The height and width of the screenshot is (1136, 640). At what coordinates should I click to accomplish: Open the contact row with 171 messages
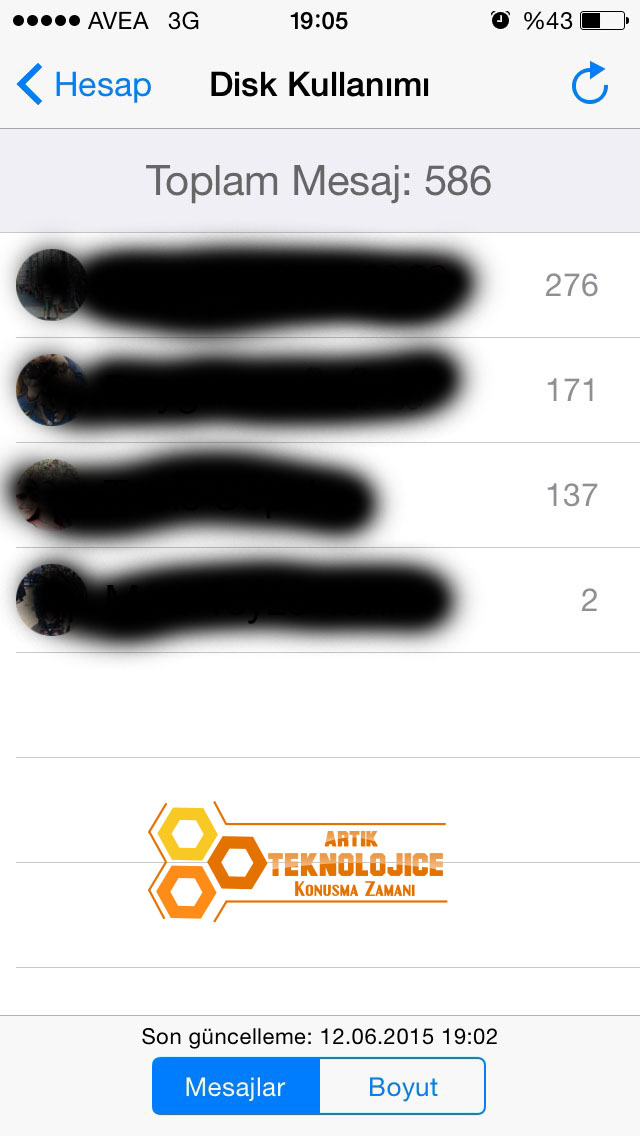tap(320, 390)
